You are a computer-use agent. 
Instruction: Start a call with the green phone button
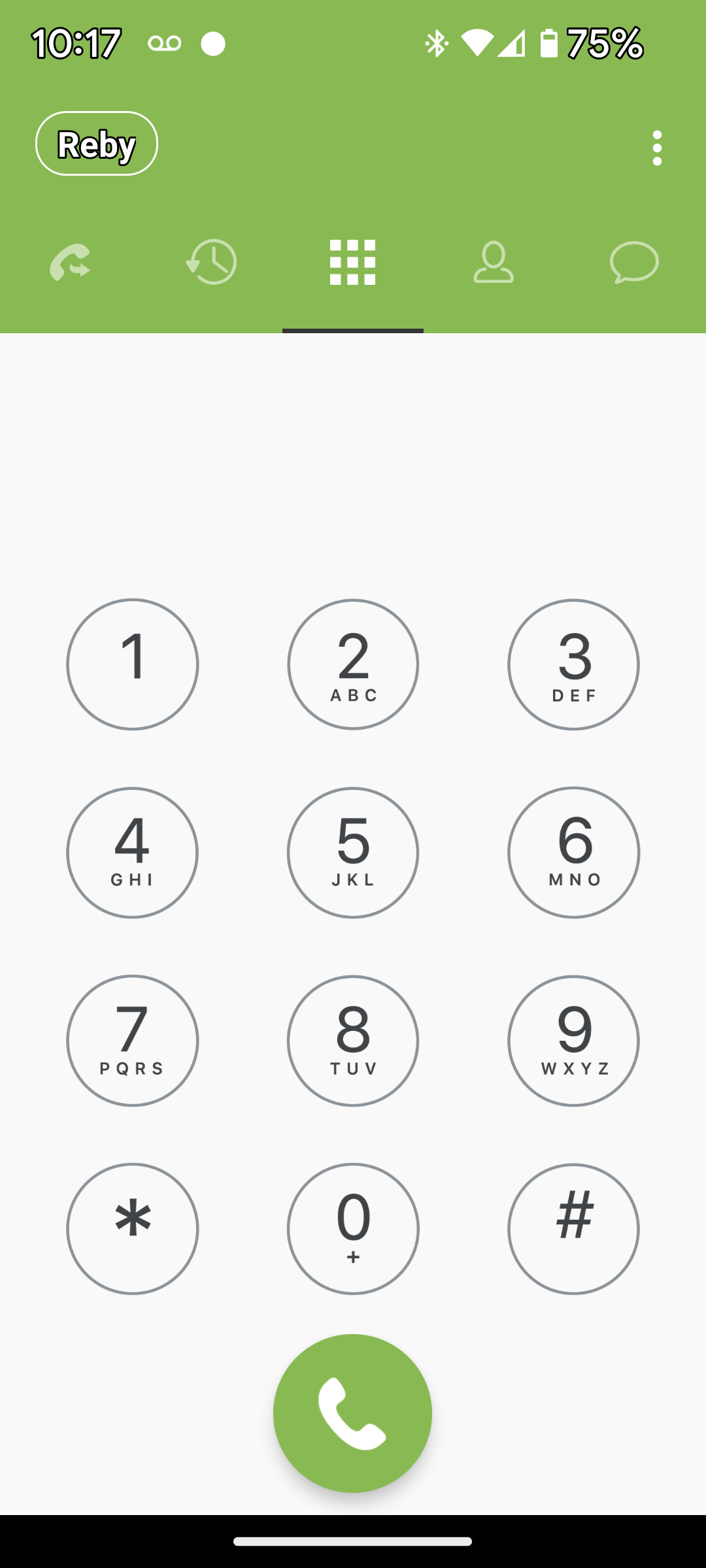point(353,1413)
